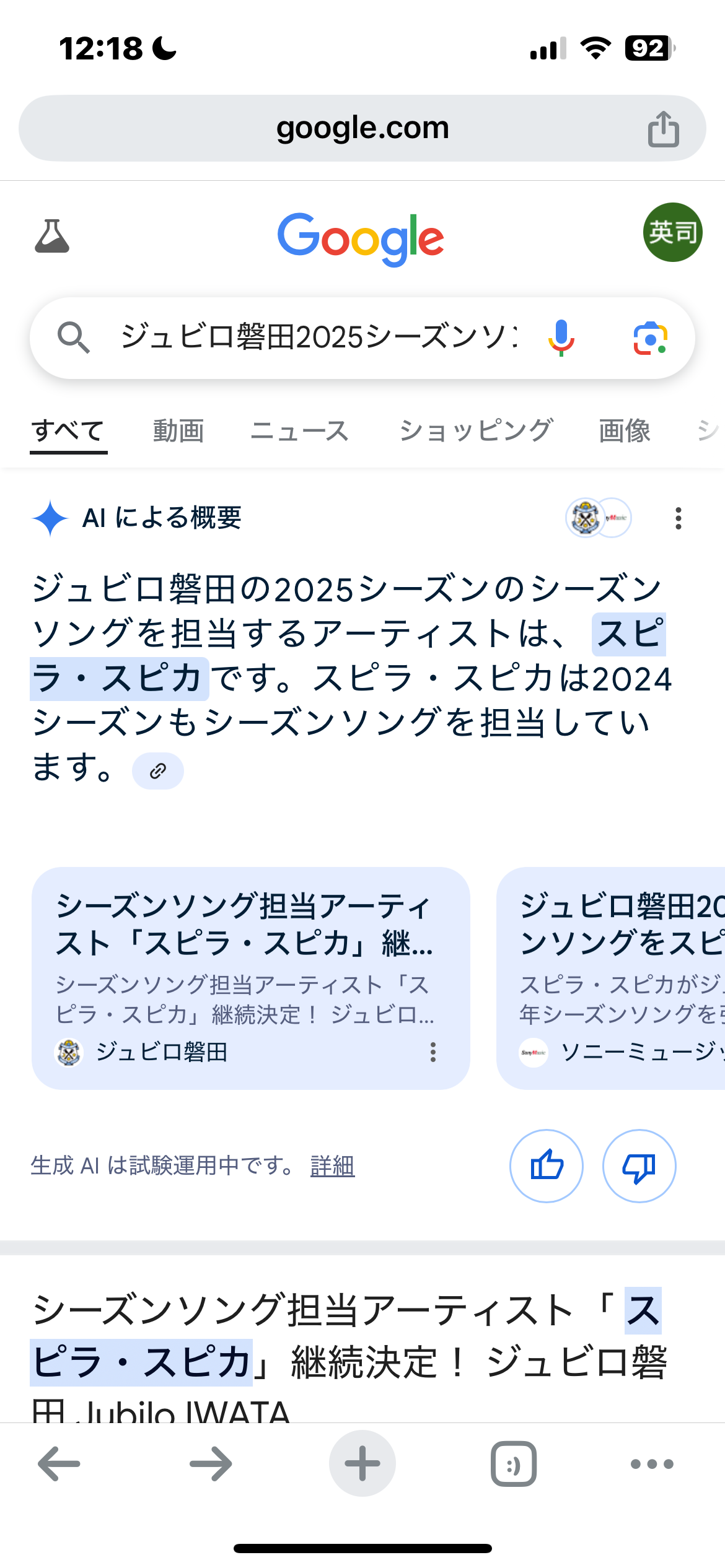Image resolution: width=725 pixels, height=1568 pixels.
Task: Give thumbs down to the AI overview
Action: [x=639, y=1166]
